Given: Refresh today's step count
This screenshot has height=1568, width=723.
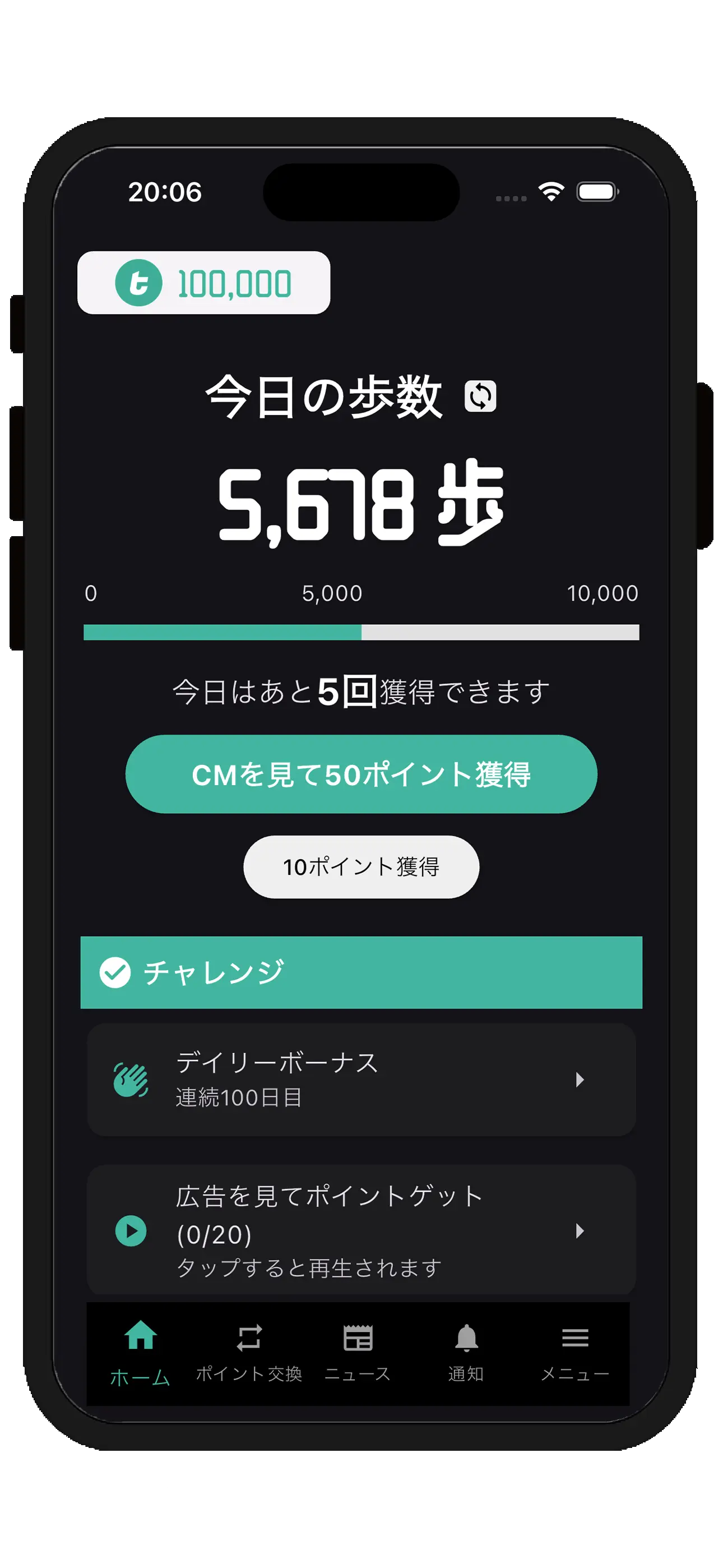Looking at the screenshot, I should click(x=480, y=396).
